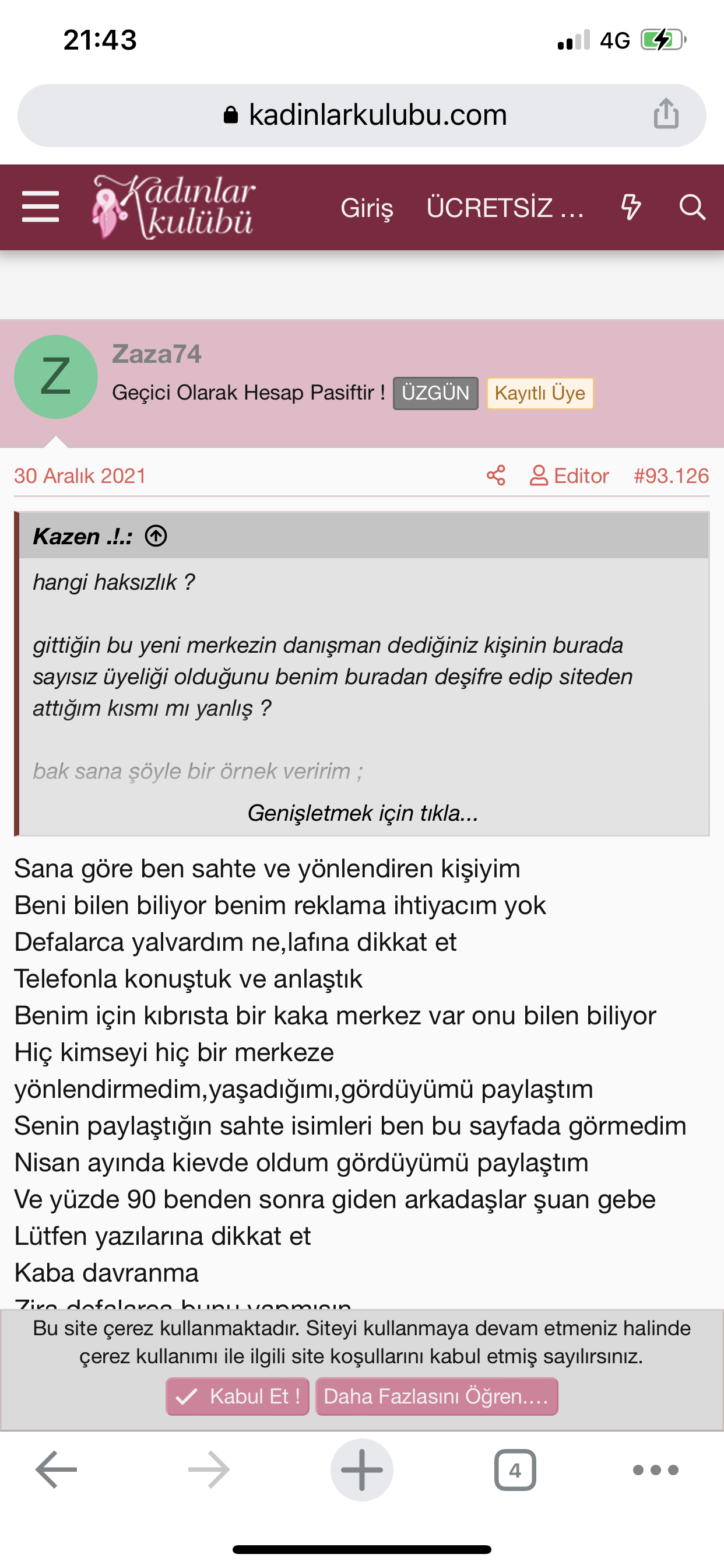Open the post permalink #93.126
Image resolution: width=724 pixels, height=1568 pixels.
click(670, 475)
